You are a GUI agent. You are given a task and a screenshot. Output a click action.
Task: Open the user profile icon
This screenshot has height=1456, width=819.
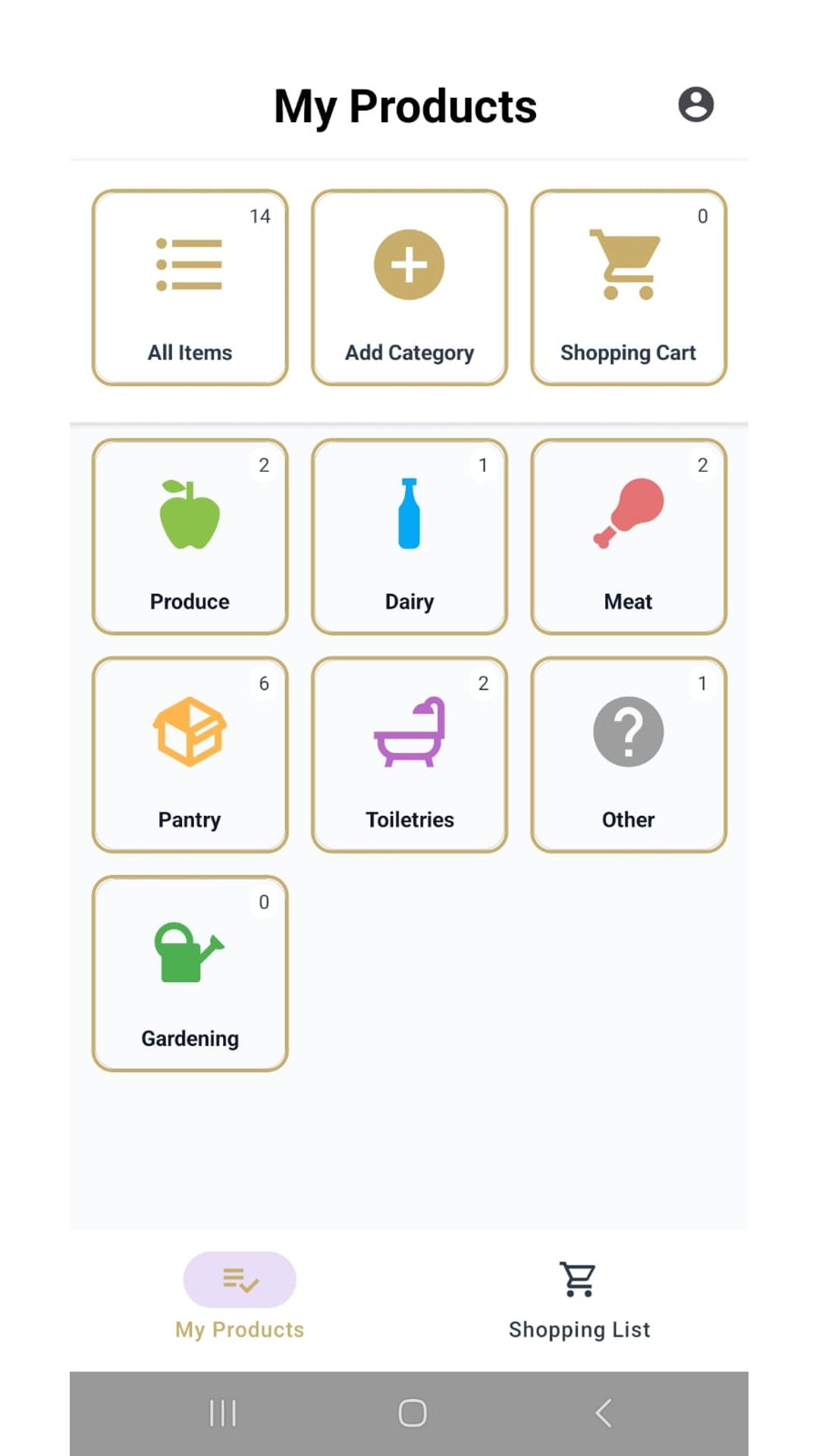coord(697,105)
